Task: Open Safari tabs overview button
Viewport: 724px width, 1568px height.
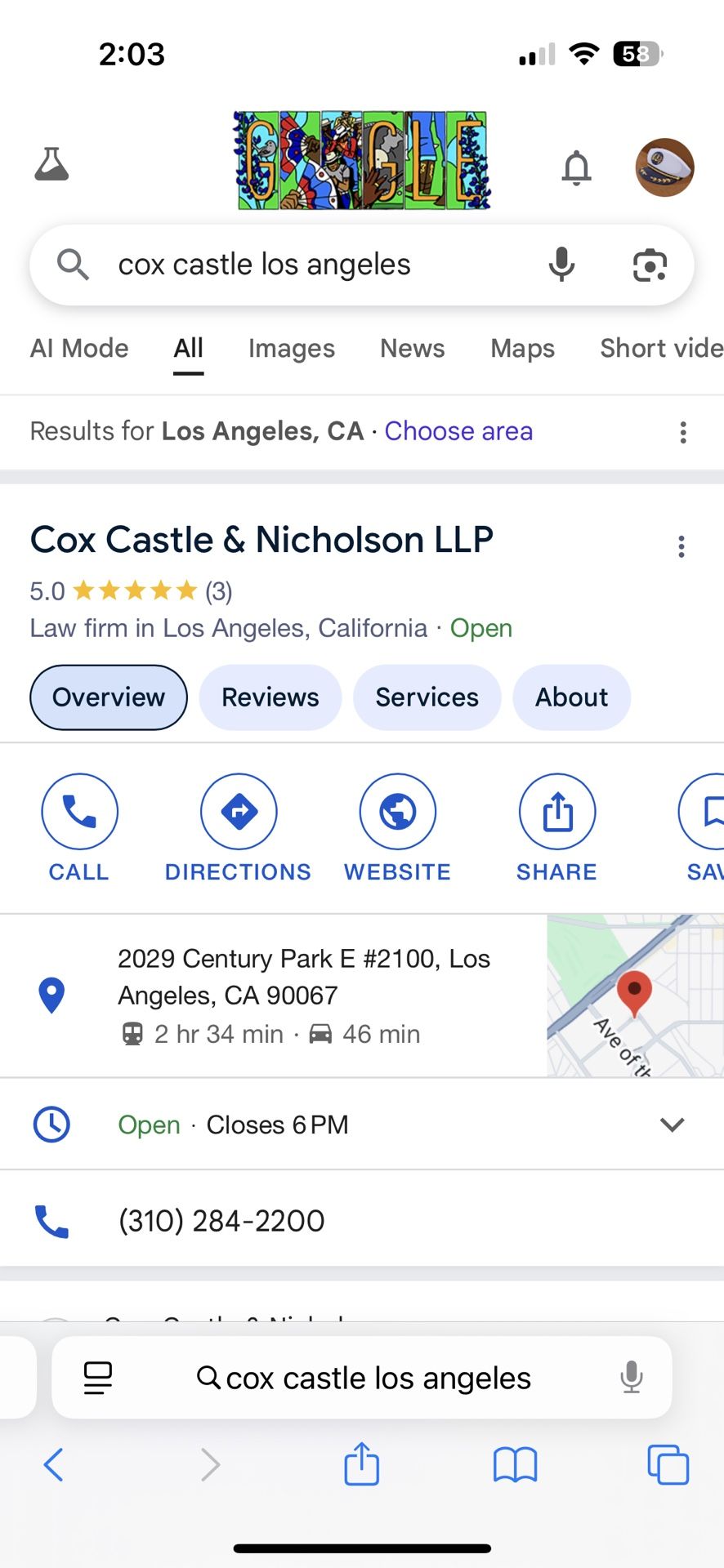Action: [668, 1464]
